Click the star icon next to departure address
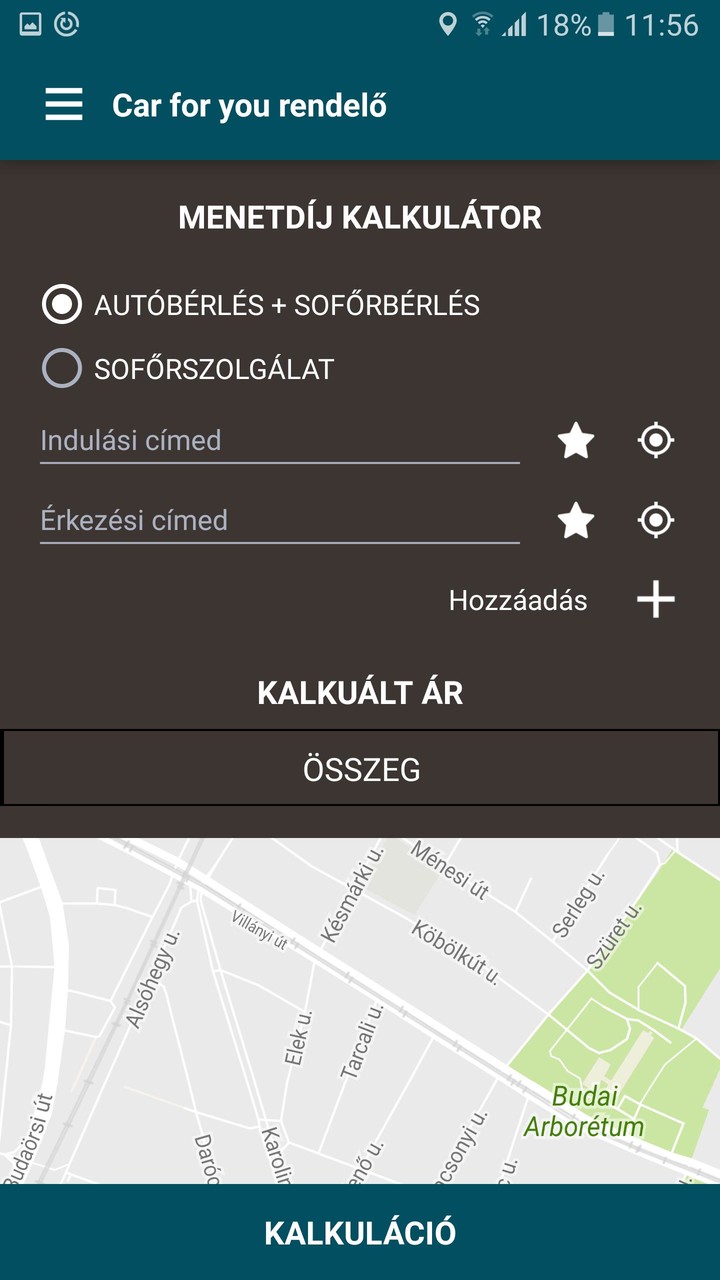This screenshot has height=1280, width=720. tap(575, 440)
